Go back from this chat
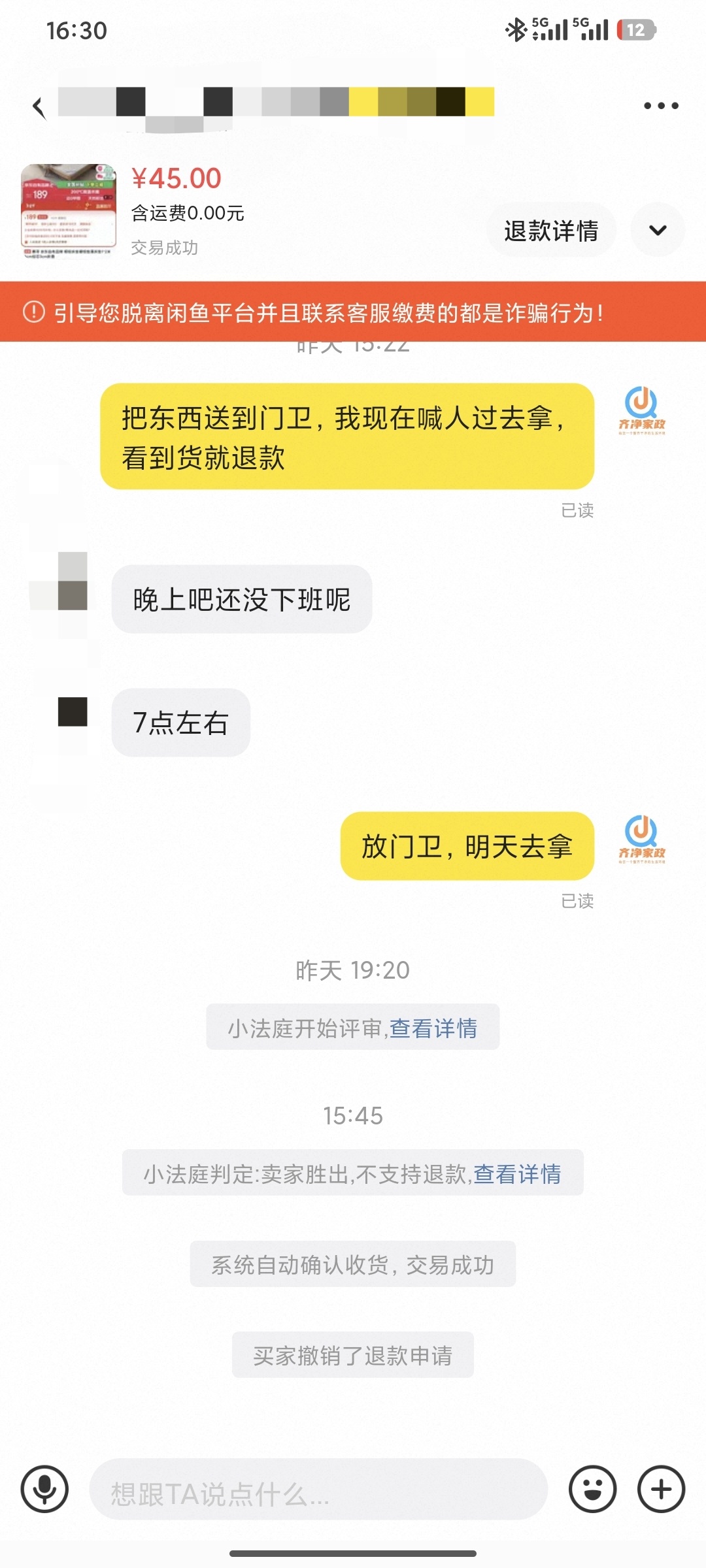Image resolution: width=706 pixels, height=1568 pixels. coord(39,107)
